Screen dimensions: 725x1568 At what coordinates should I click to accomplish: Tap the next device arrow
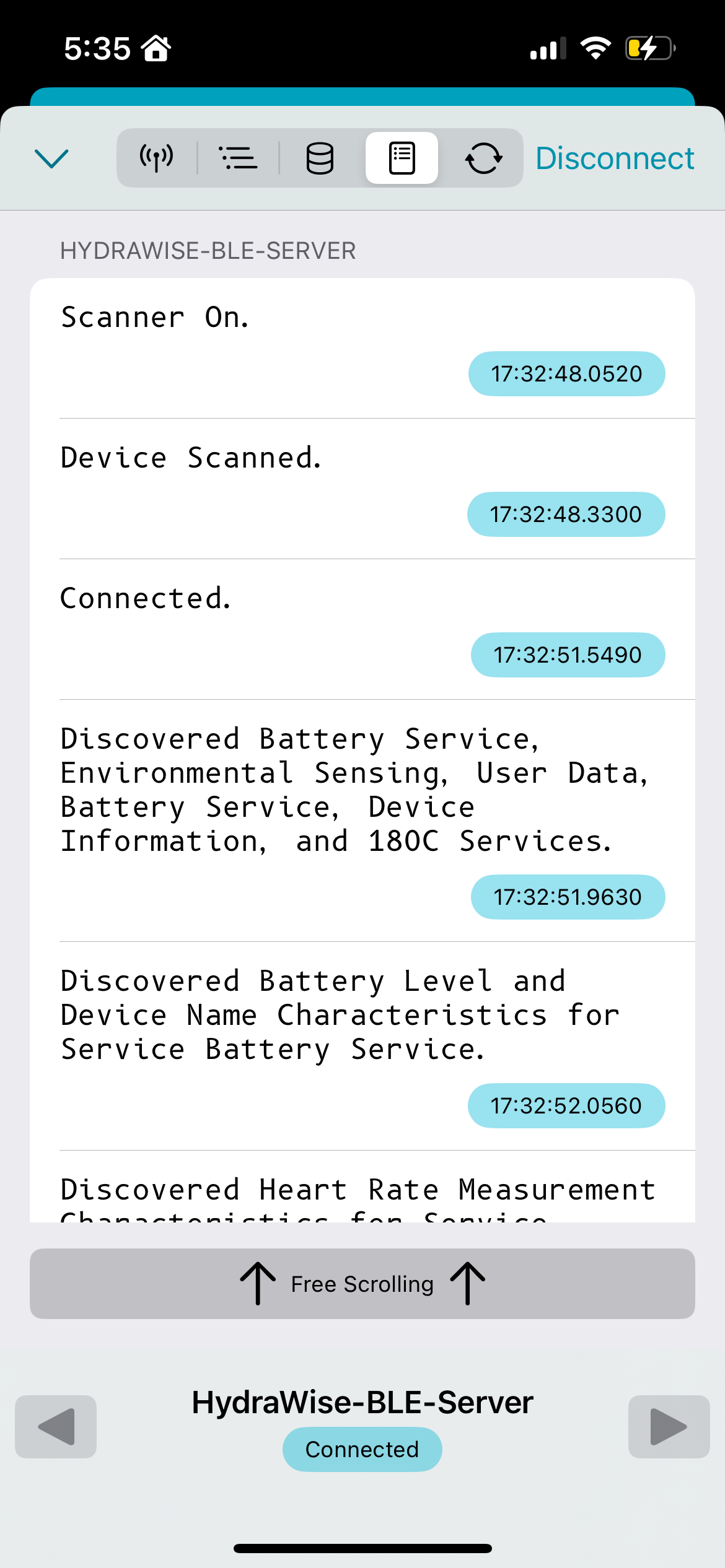tap(669, 1426)
